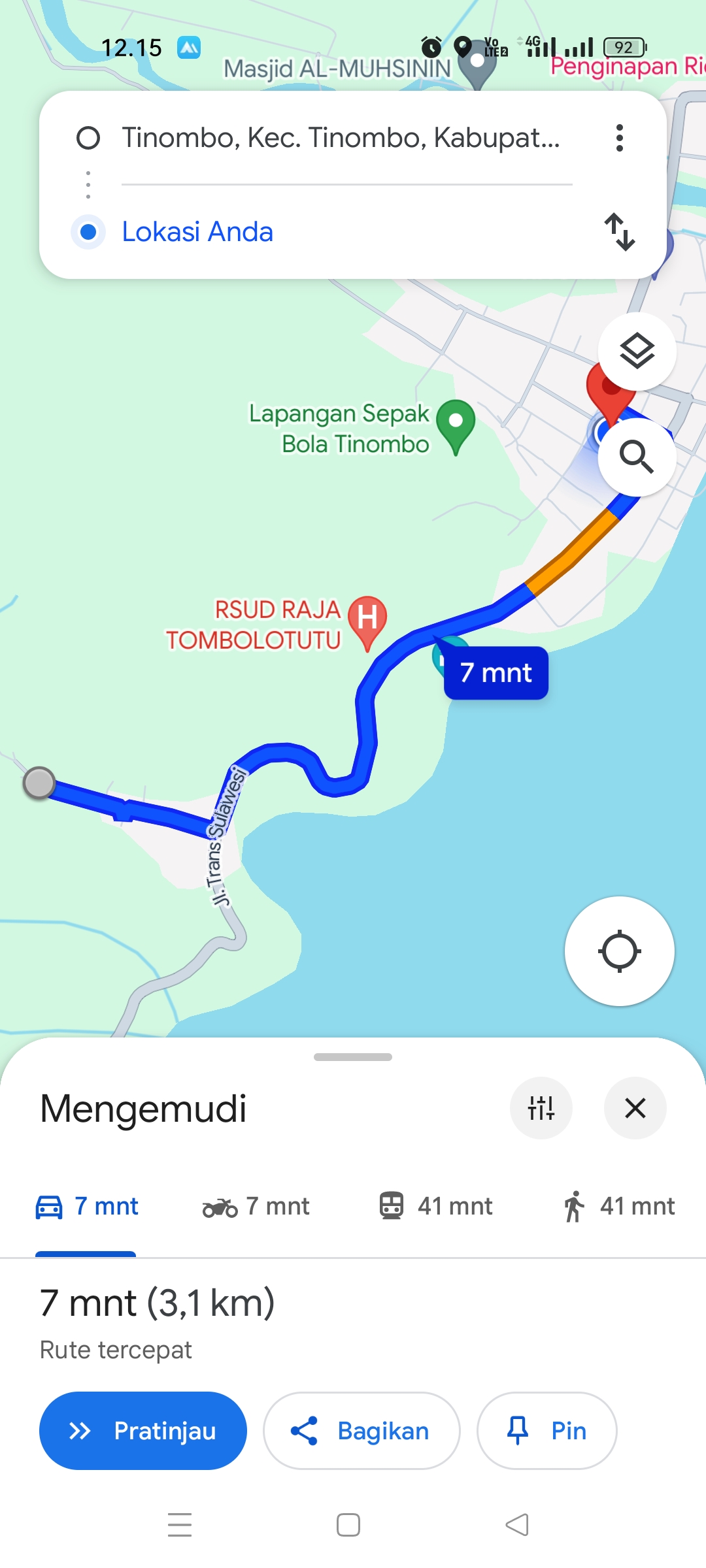Switch to walking 41 mnt tab
The height and width of the screenshot is (1568, 706).
coord(618,1206)
